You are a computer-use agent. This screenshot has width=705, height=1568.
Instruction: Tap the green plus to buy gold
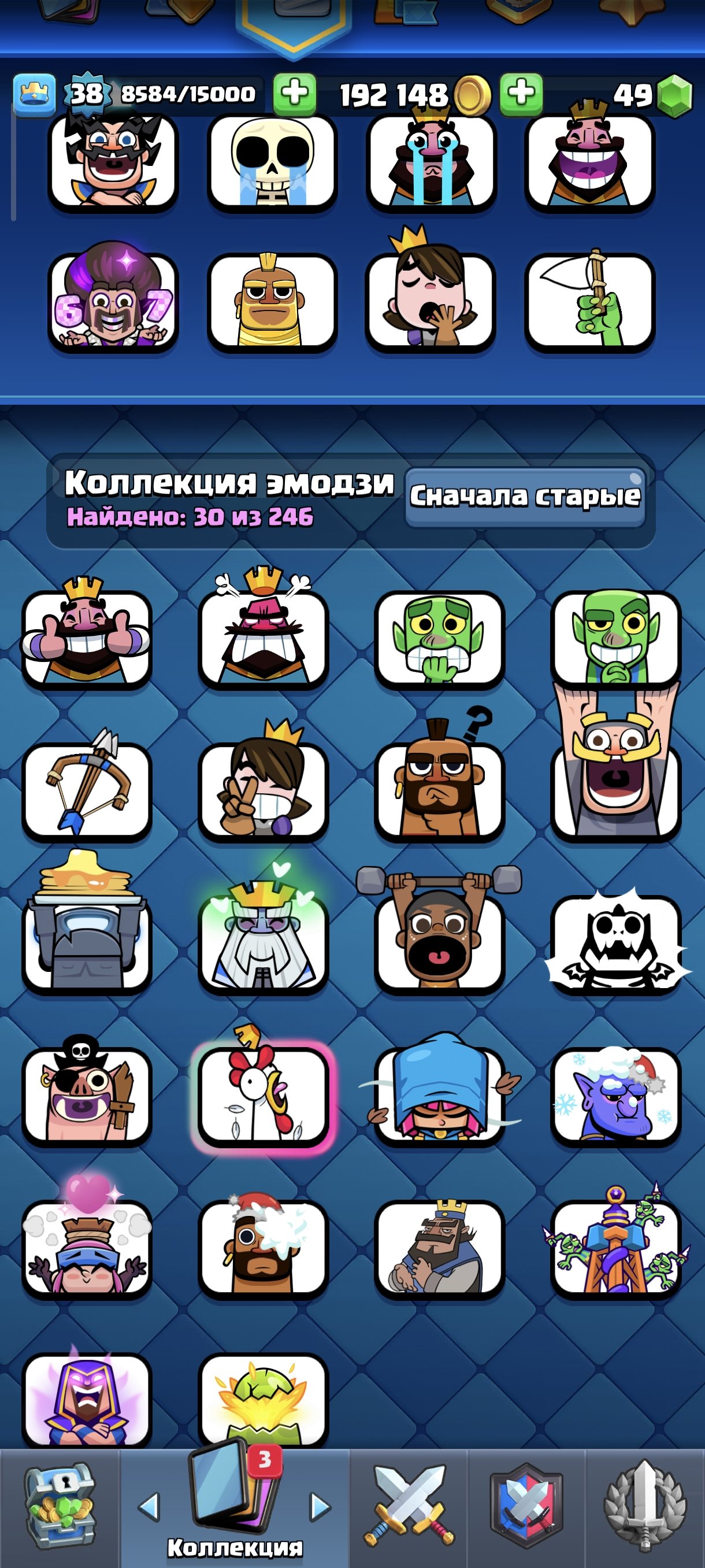521,94
